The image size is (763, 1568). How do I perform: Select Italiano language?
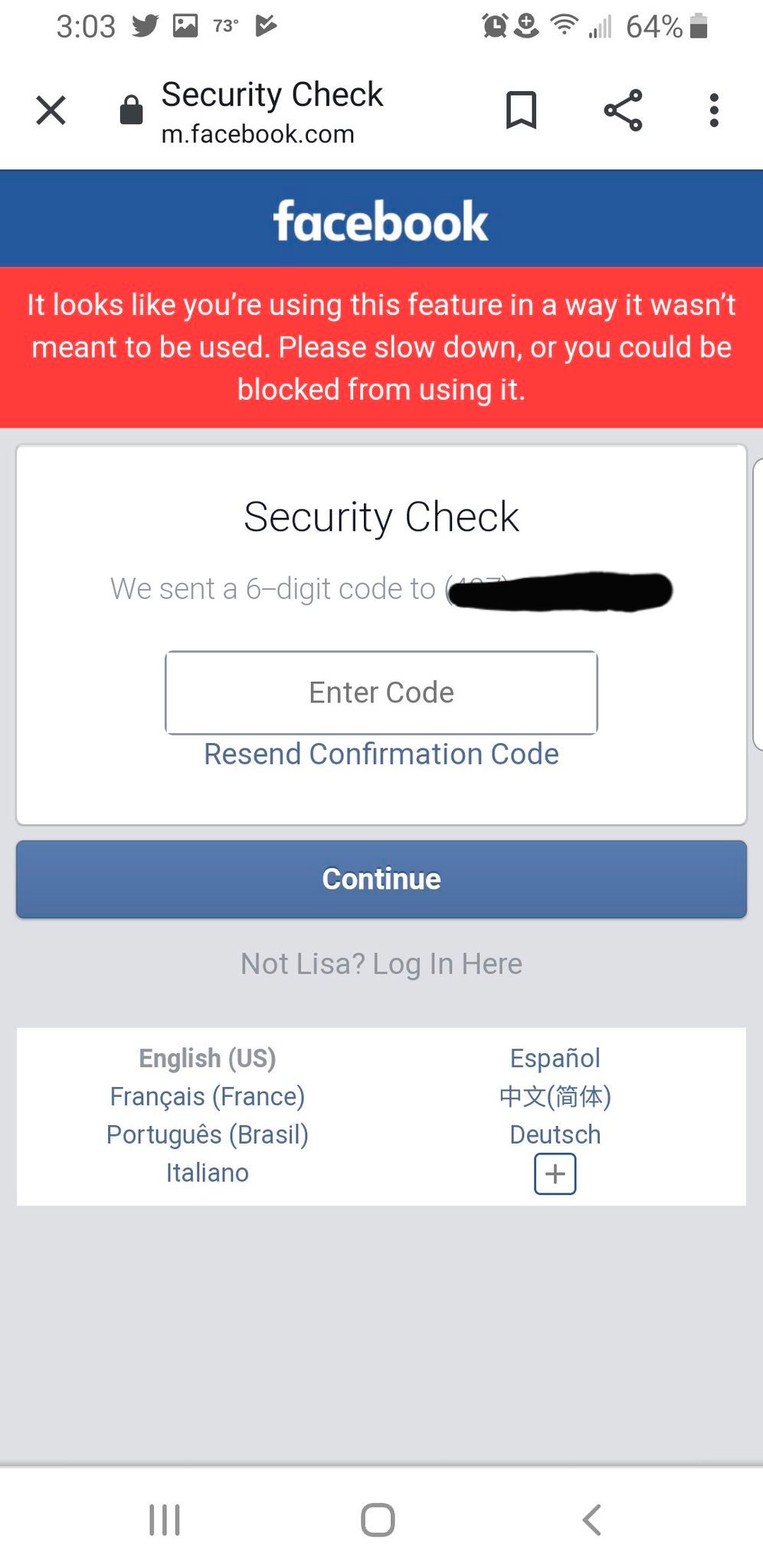208,1173
